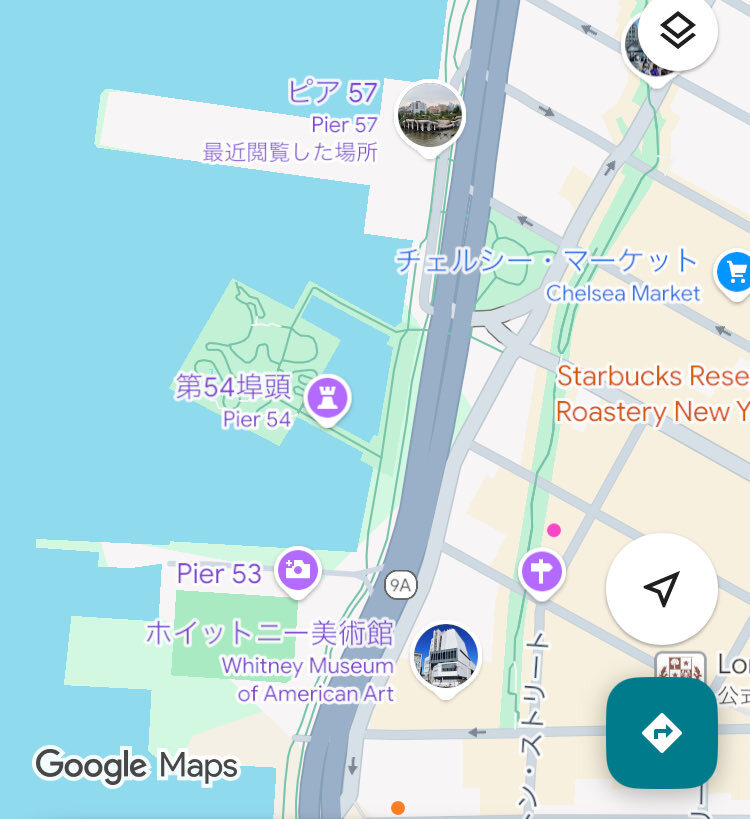Open directions with the teal button
The image size is (750, 819).
click(x=661, y=733)
